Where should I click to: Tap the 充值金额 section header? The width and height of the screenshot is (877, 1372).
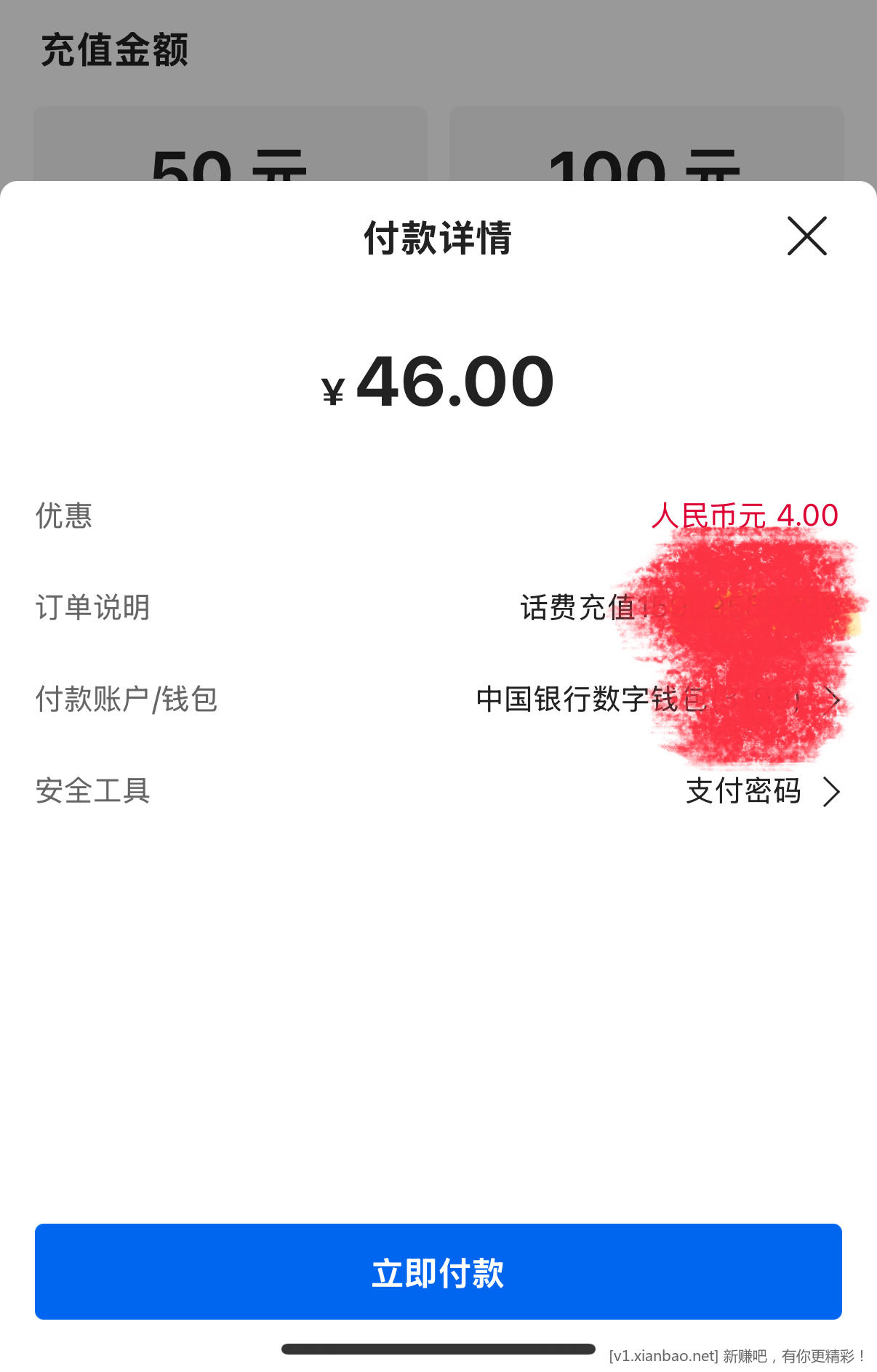[x=115, y=49]
